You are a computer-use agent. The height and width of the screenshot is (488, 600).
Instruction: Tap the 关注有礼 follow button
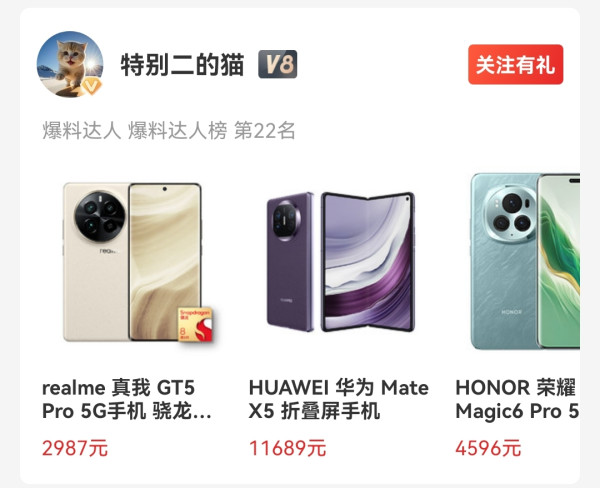(515, 65)
